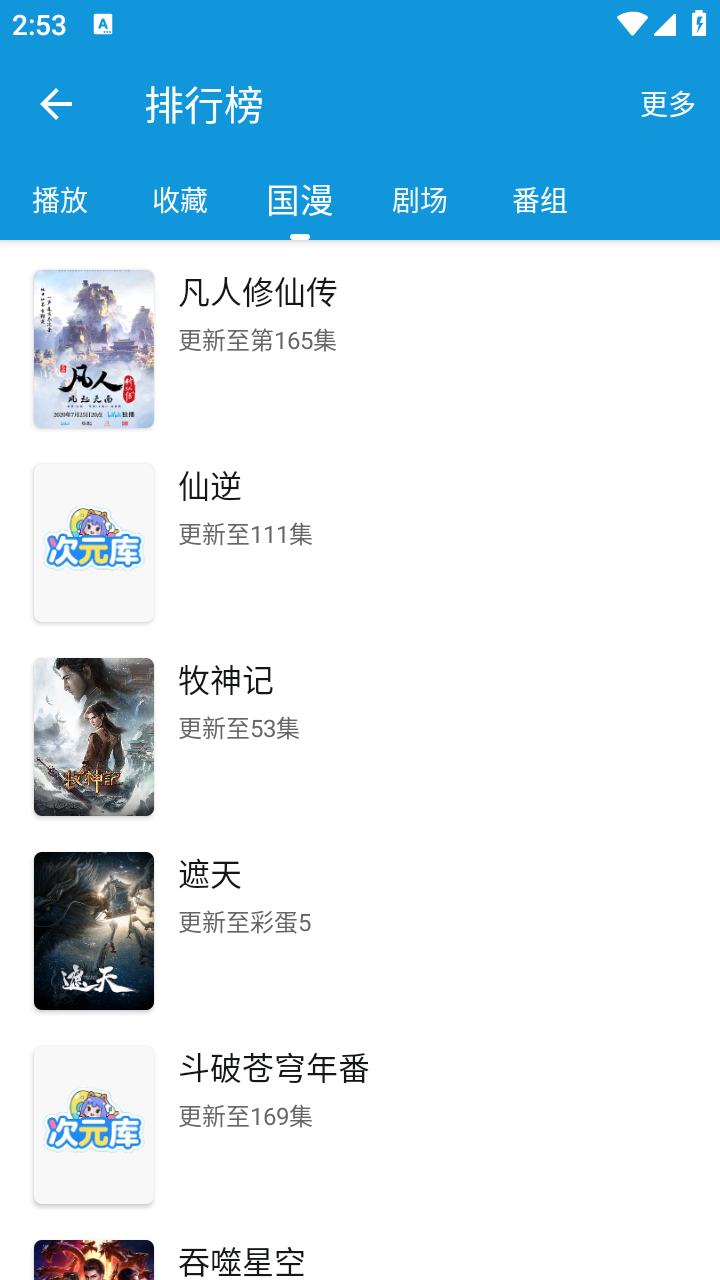
Task: Reselect the 国漫 tab
Action: pyautogui.click(x=300, y=200)
